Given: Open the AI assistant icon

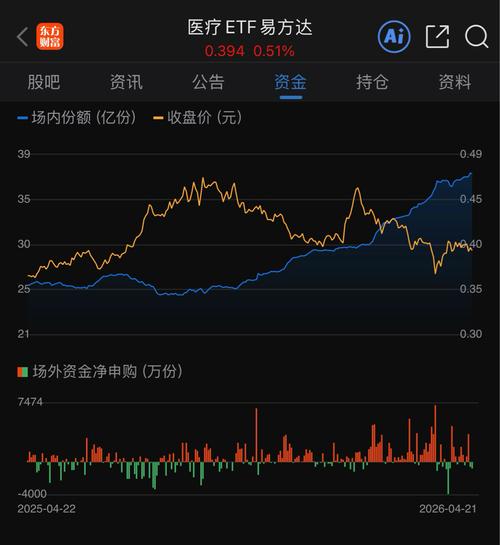Looking at the screenshot, I should click(394, 36).
